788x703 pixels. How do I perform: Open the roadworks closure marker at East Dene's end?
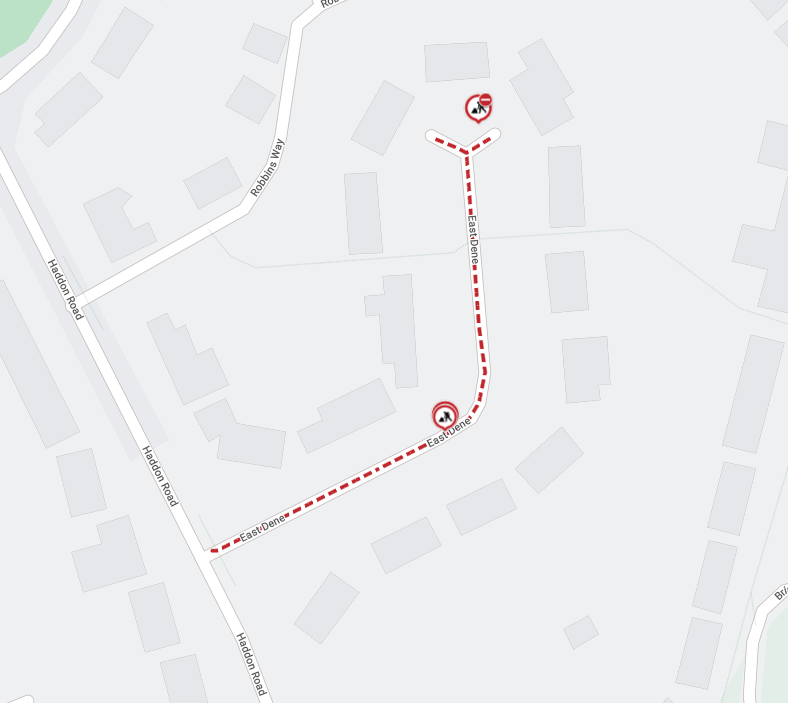coord(479,108)
